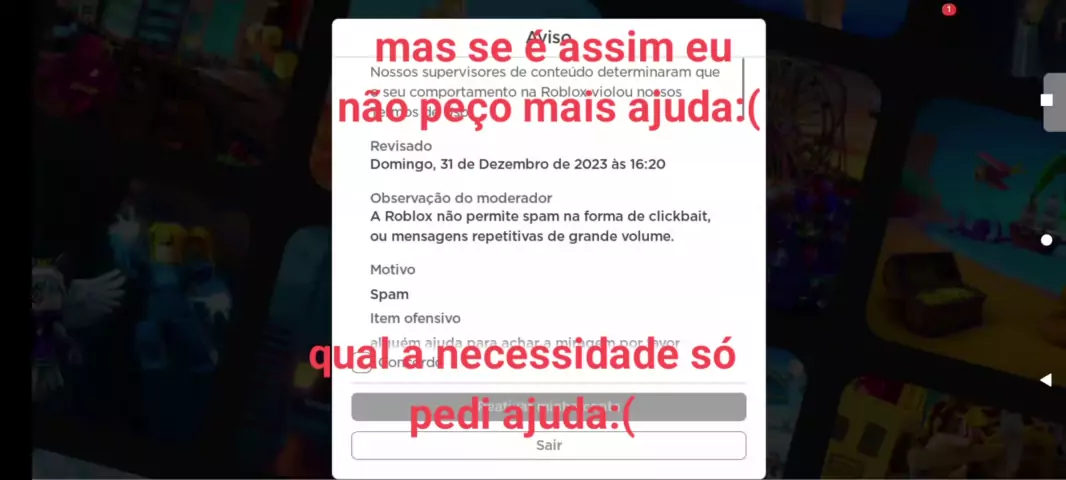
Task: Check the Concordo agreement checkbox
Action: coord(362,364)
